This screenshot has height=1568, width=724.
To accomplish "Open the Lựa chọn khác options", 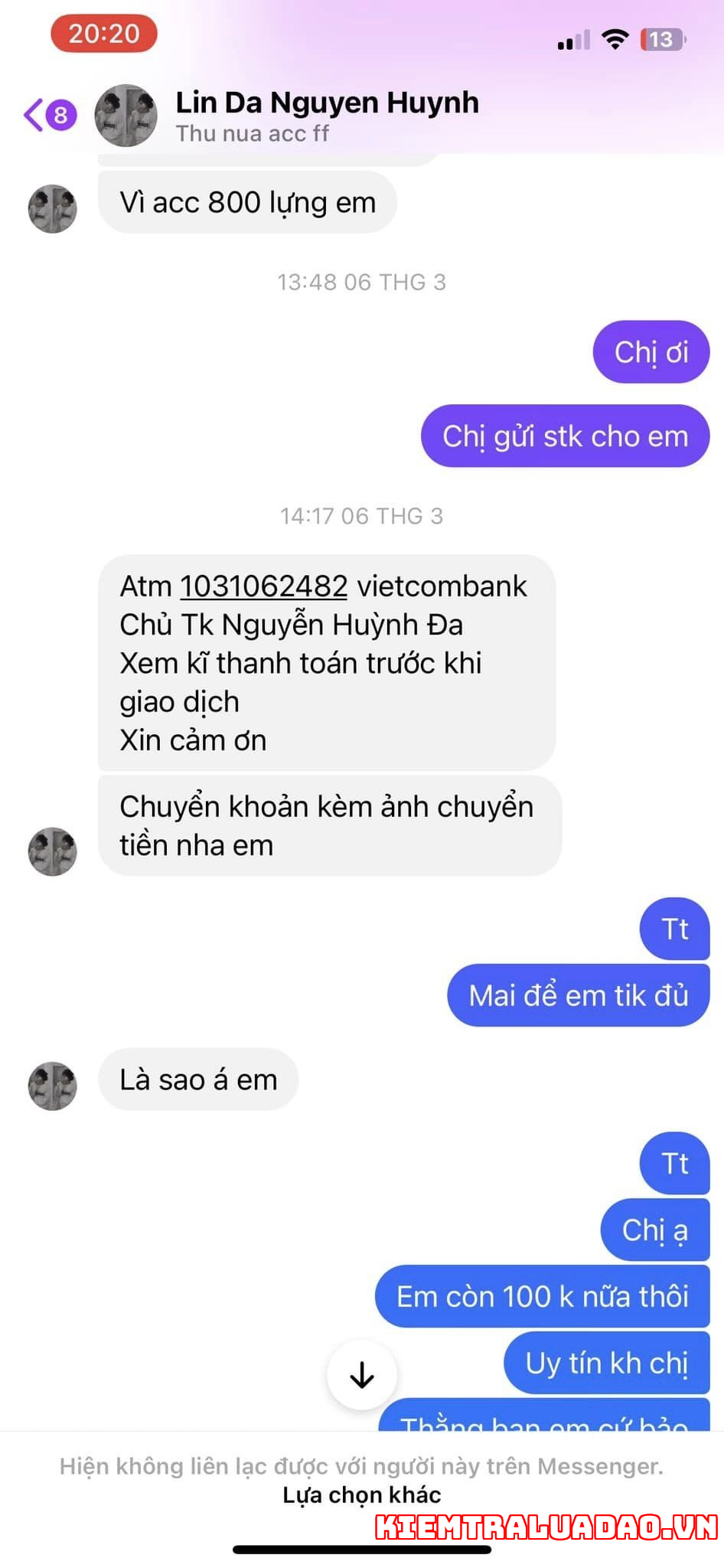I will (x=362, y=1494).
